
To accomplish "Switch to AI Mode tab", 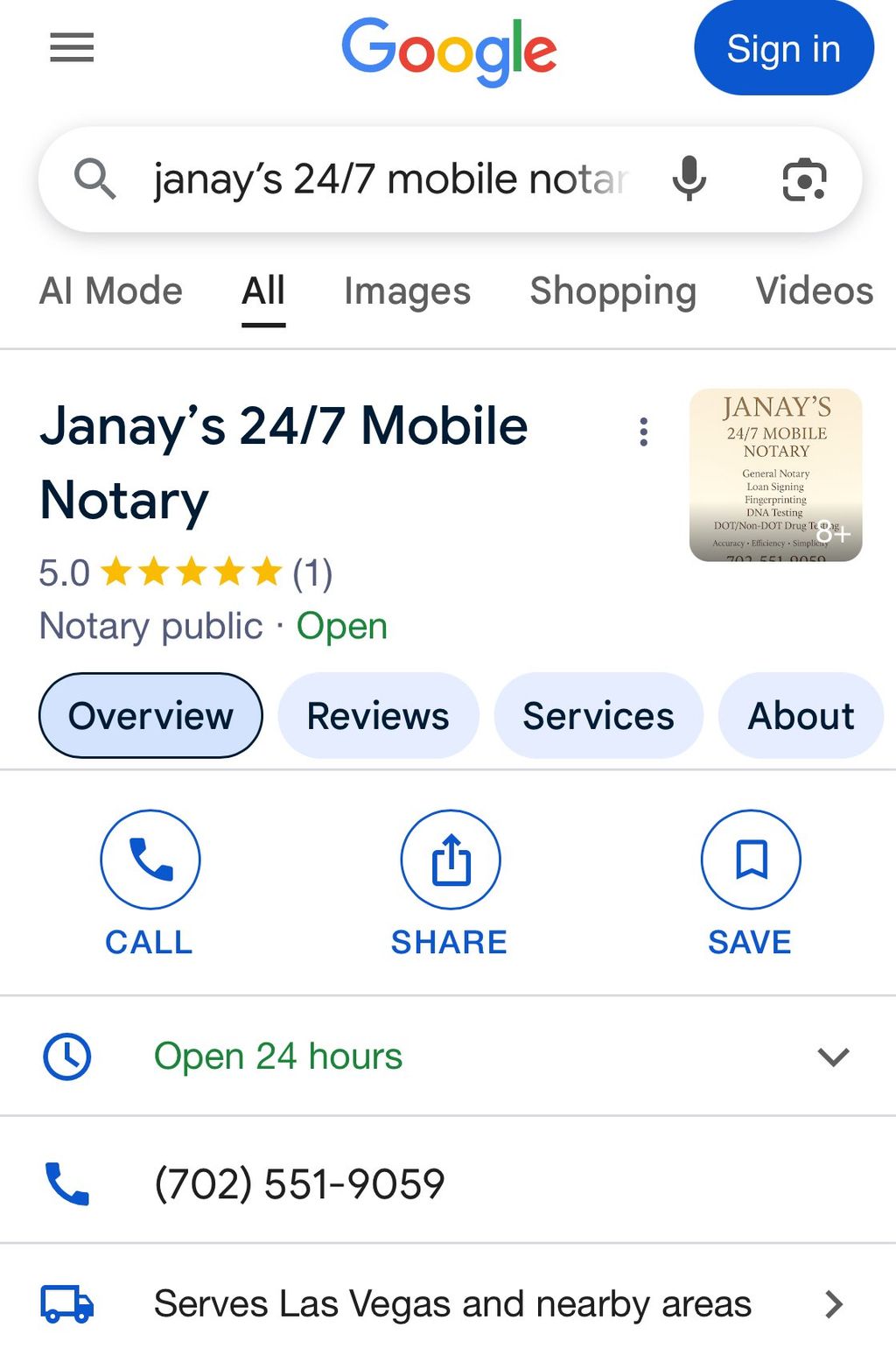I will tap(111, 291).
